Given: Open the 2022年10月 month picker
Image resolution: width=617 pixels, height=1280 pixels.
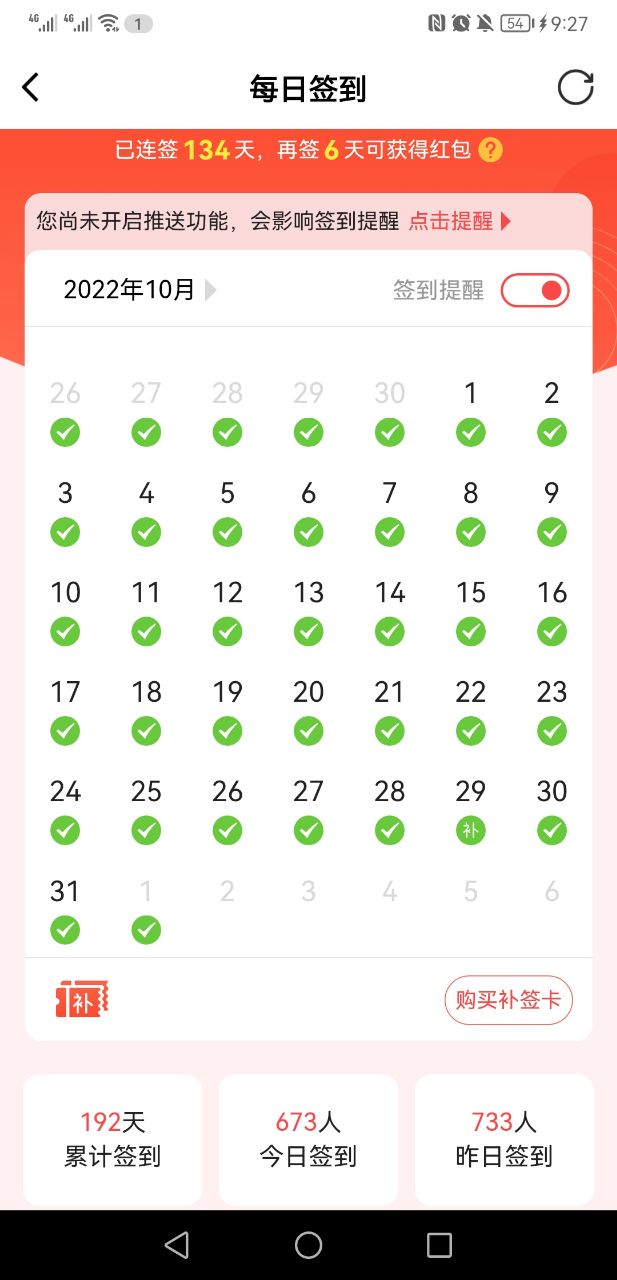Looking at the screenshot, I should click(x=139, y=290).
